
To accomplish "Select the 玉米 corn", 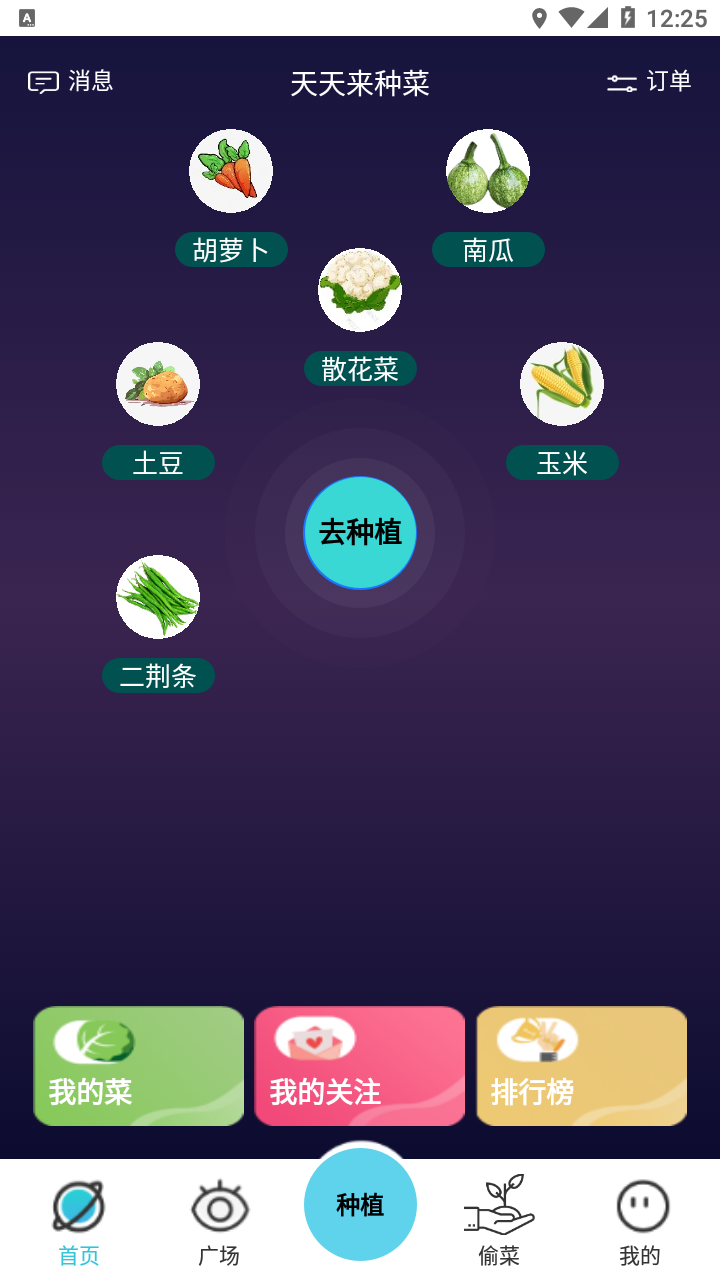I will (x=562, y=385).
